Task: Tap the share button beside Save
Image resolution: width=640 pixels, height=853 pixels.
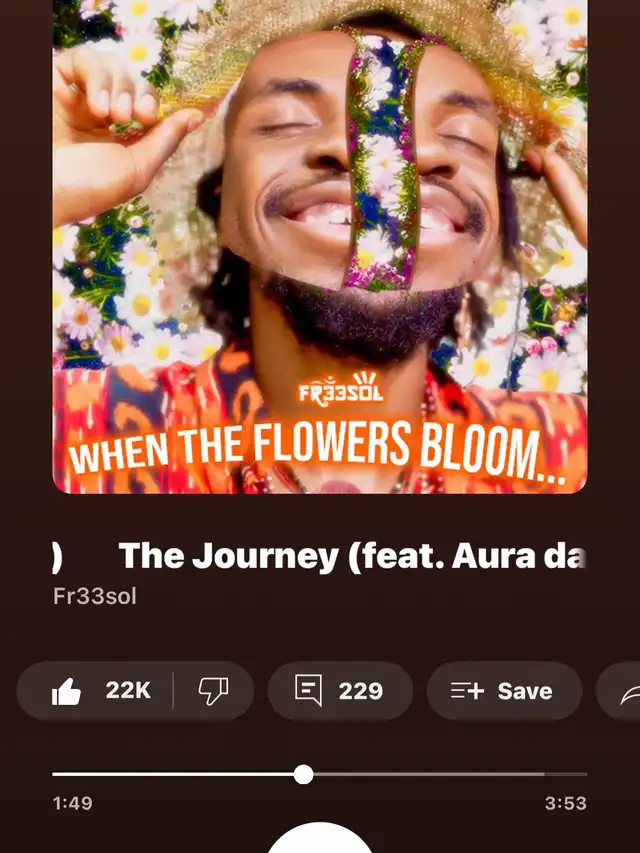Action: 624,691
